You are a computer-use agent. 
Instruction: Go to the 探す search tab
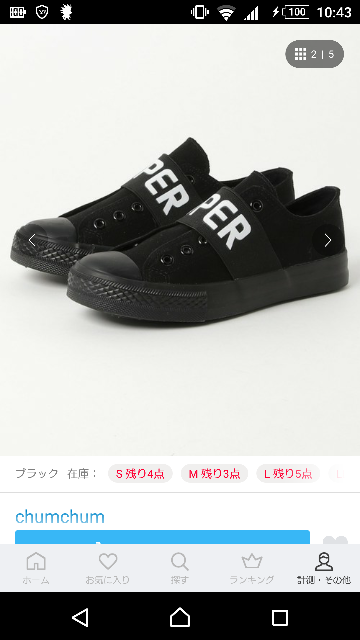pyautogui.click(x=180, y=568)
